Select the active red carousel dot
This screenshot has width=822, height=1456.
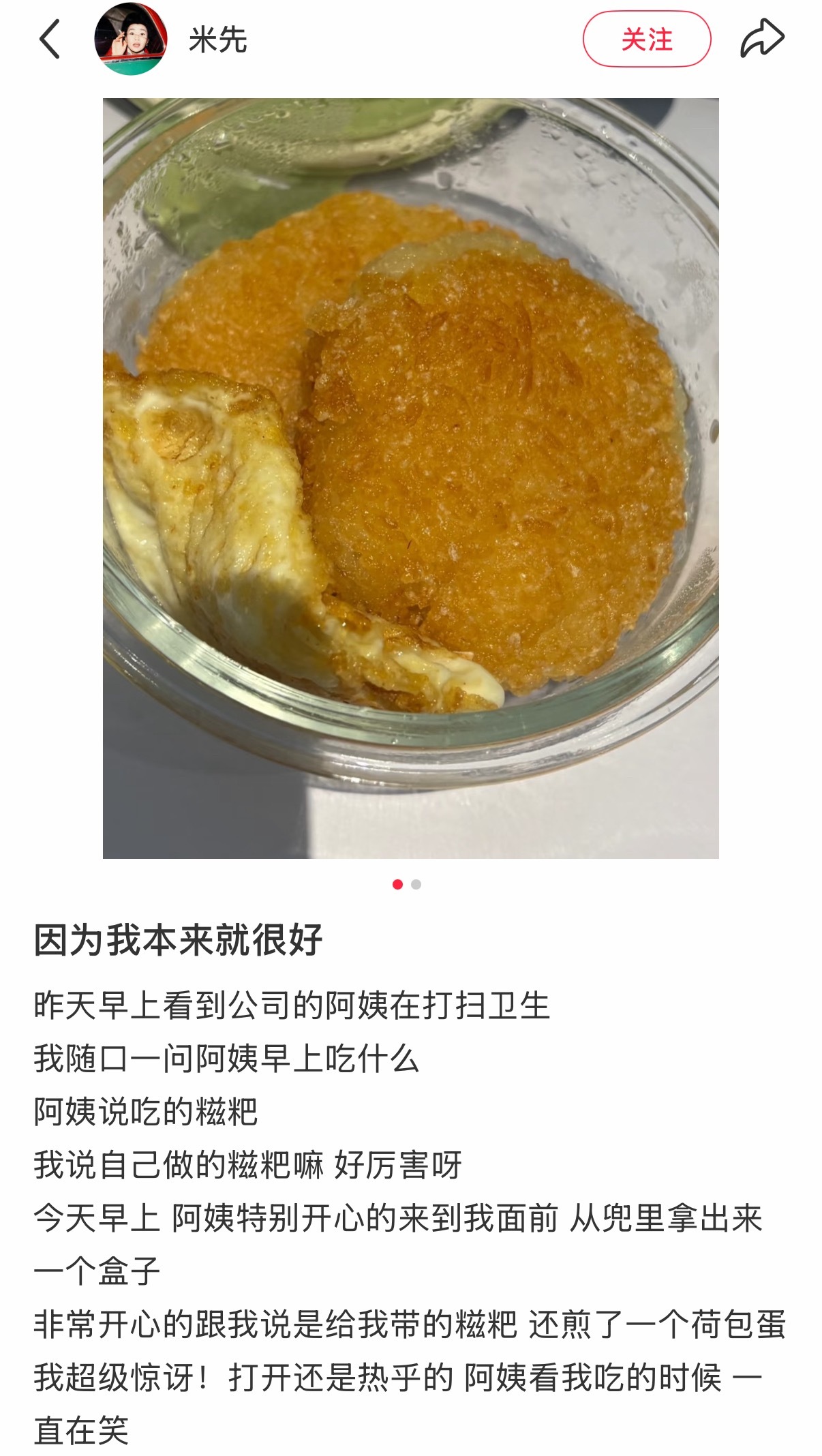[x=399, y=884]
